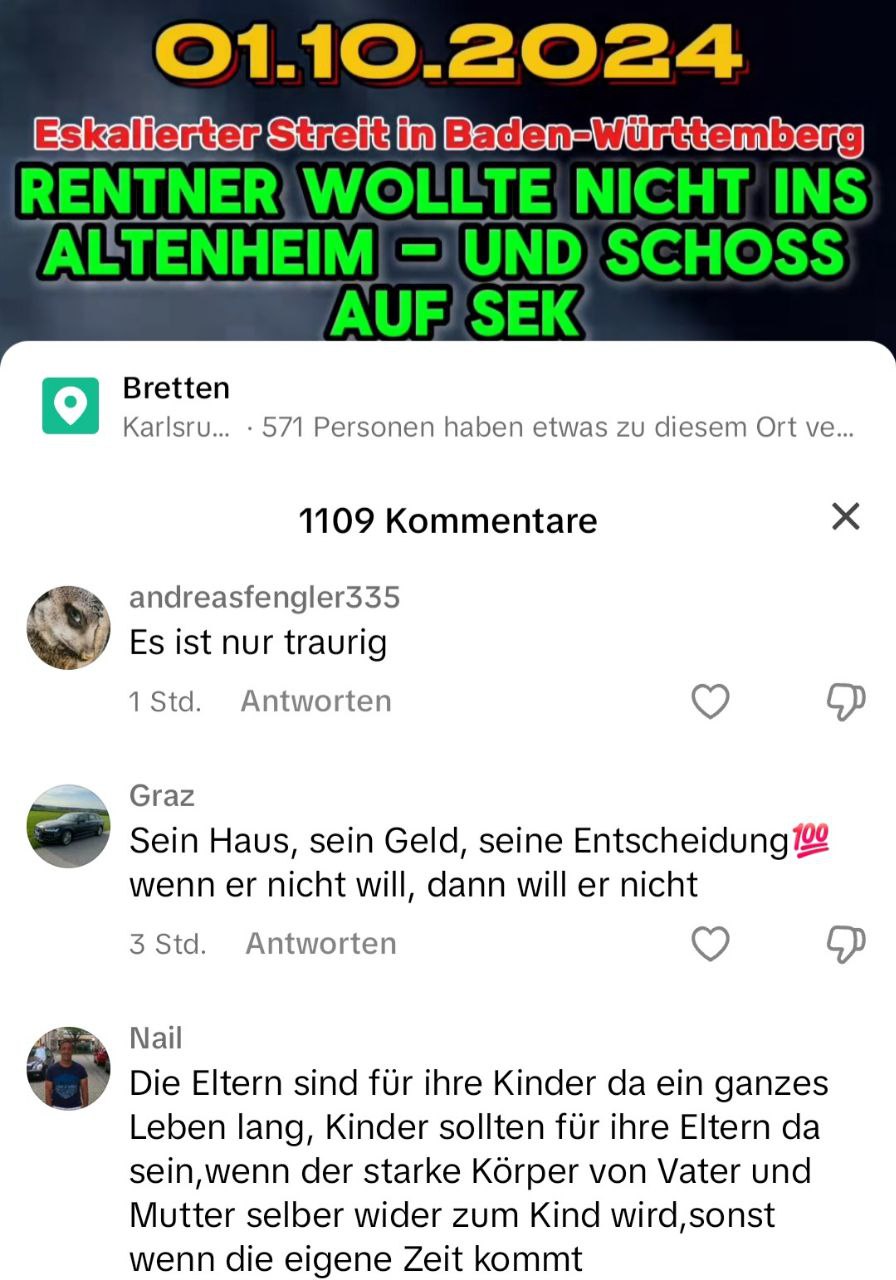Reply to andreasfengler335's comment
This screenshot has width=896, height=1280.
click(x=315, y=701)
